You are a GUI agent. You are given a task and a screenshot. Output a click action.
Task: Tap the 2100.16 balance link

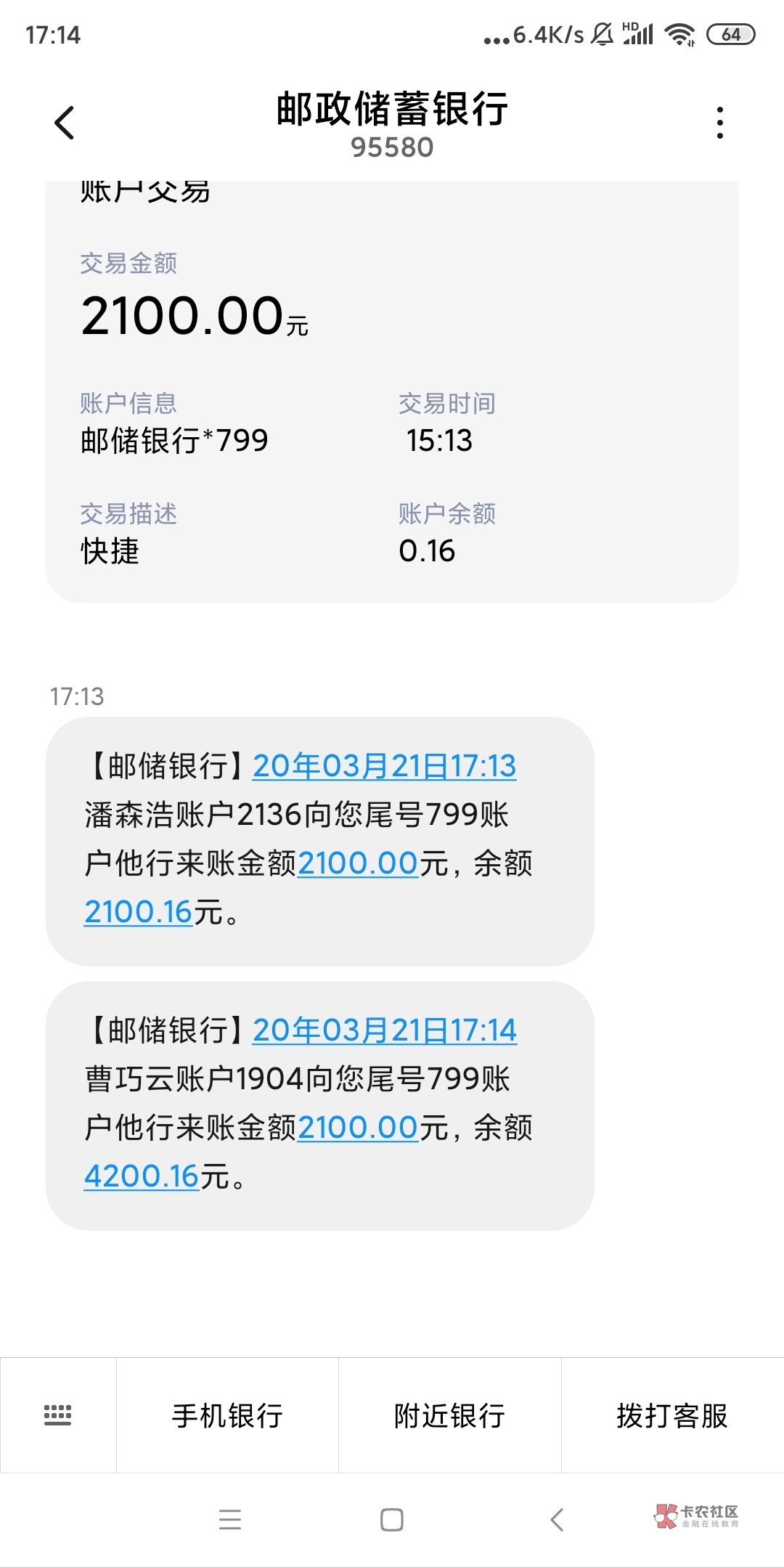tap(138, 912)
